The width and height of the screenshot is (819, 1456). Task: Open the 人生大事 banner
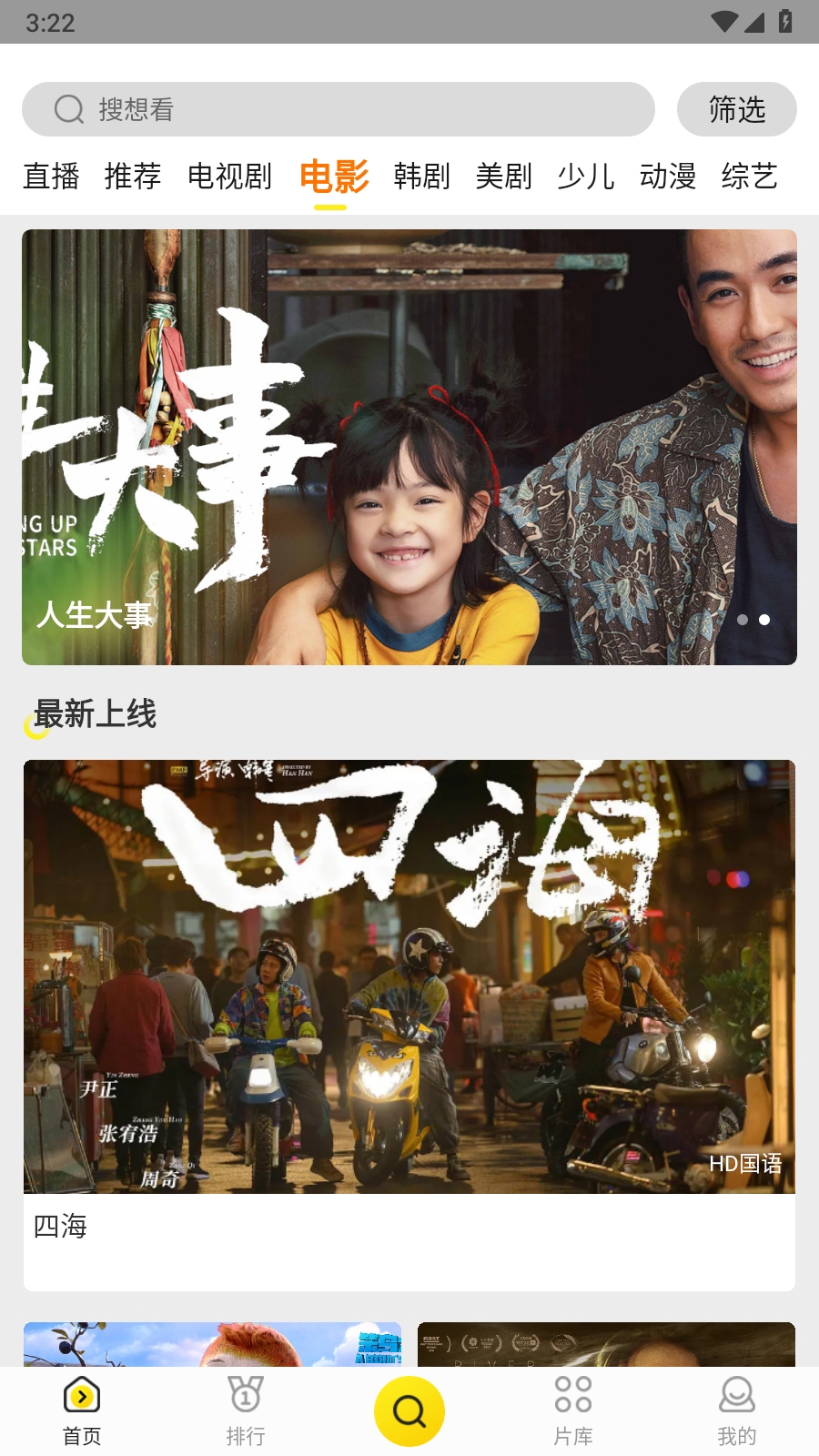pos(409,446)
